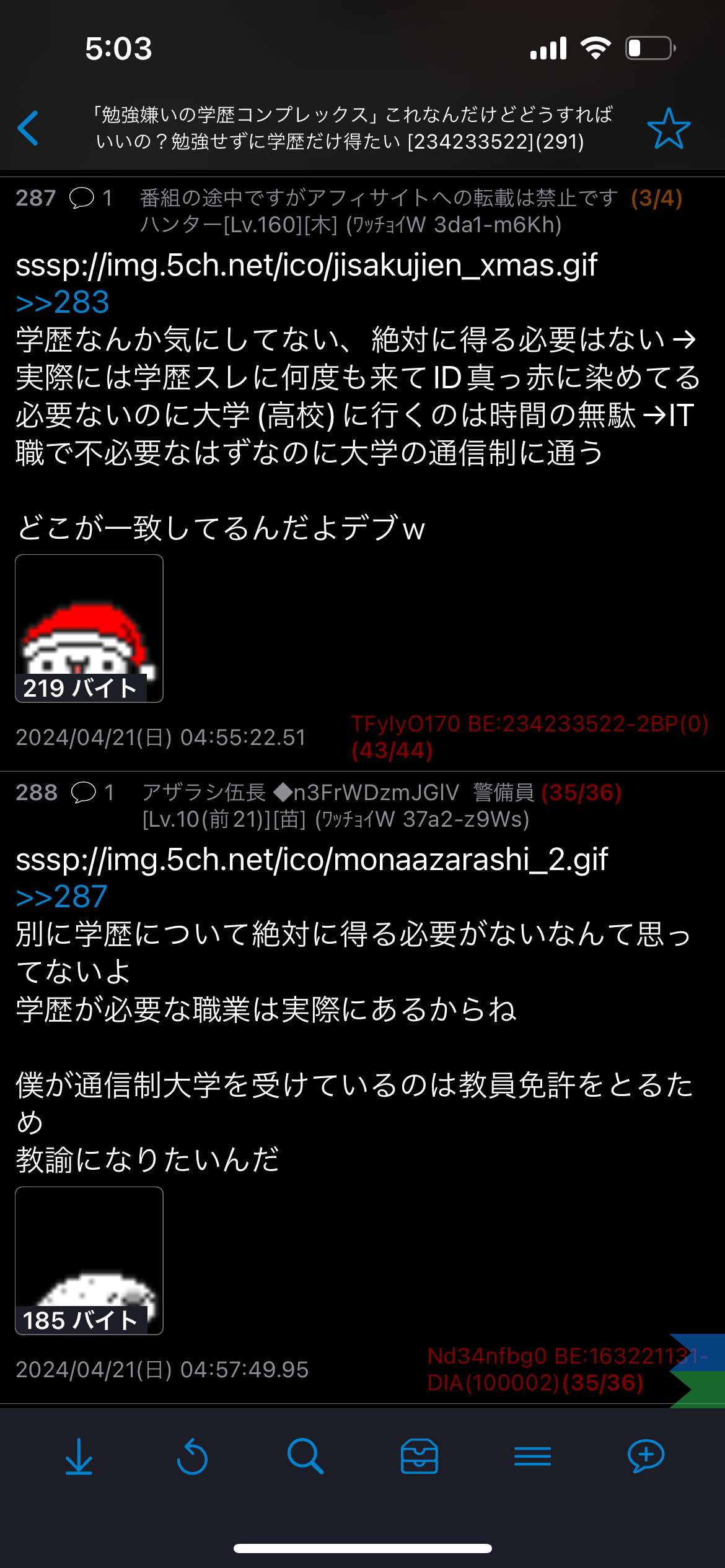725x1568 pixels.
Task: Reload the thread
Action: (192, 1457)
